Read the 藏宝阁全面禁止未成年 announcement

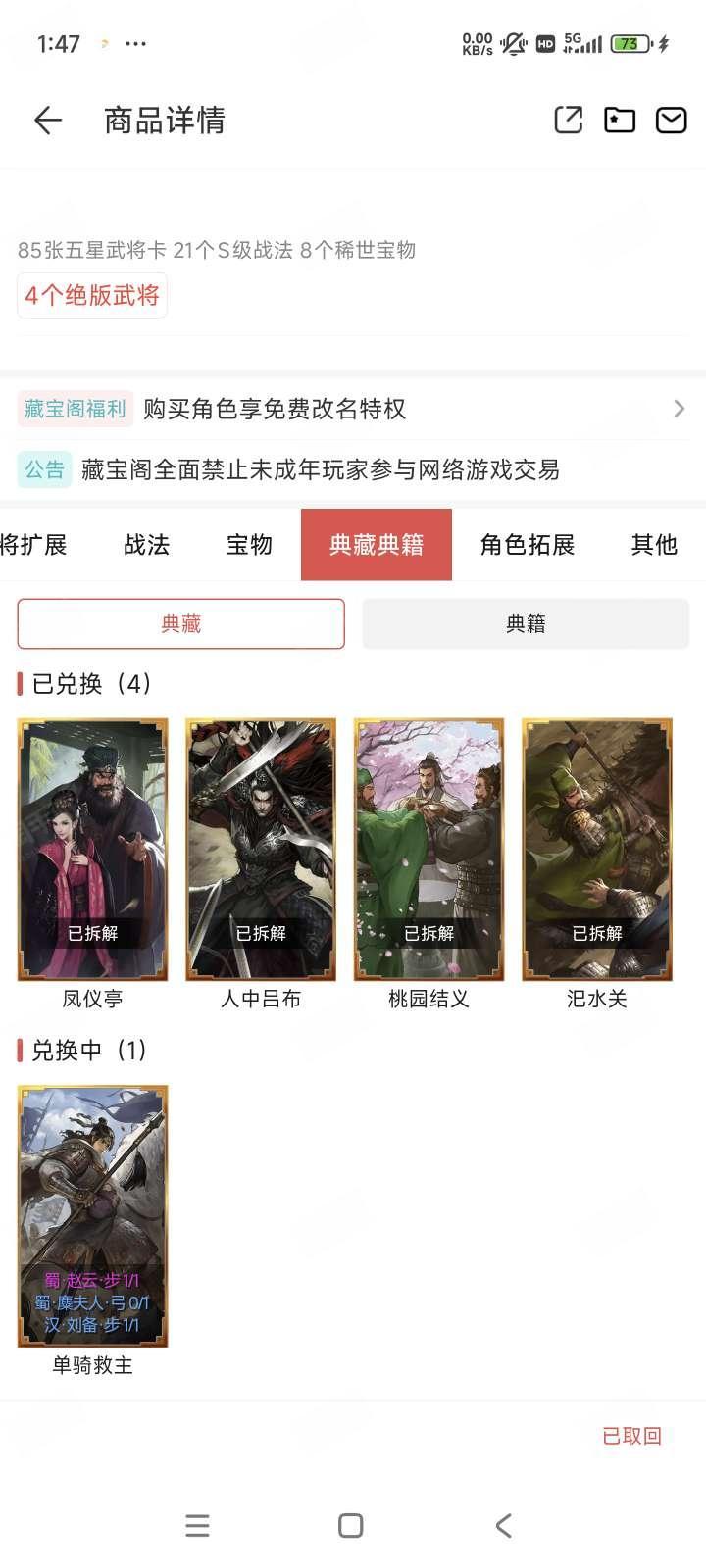[x=353, y=469]
